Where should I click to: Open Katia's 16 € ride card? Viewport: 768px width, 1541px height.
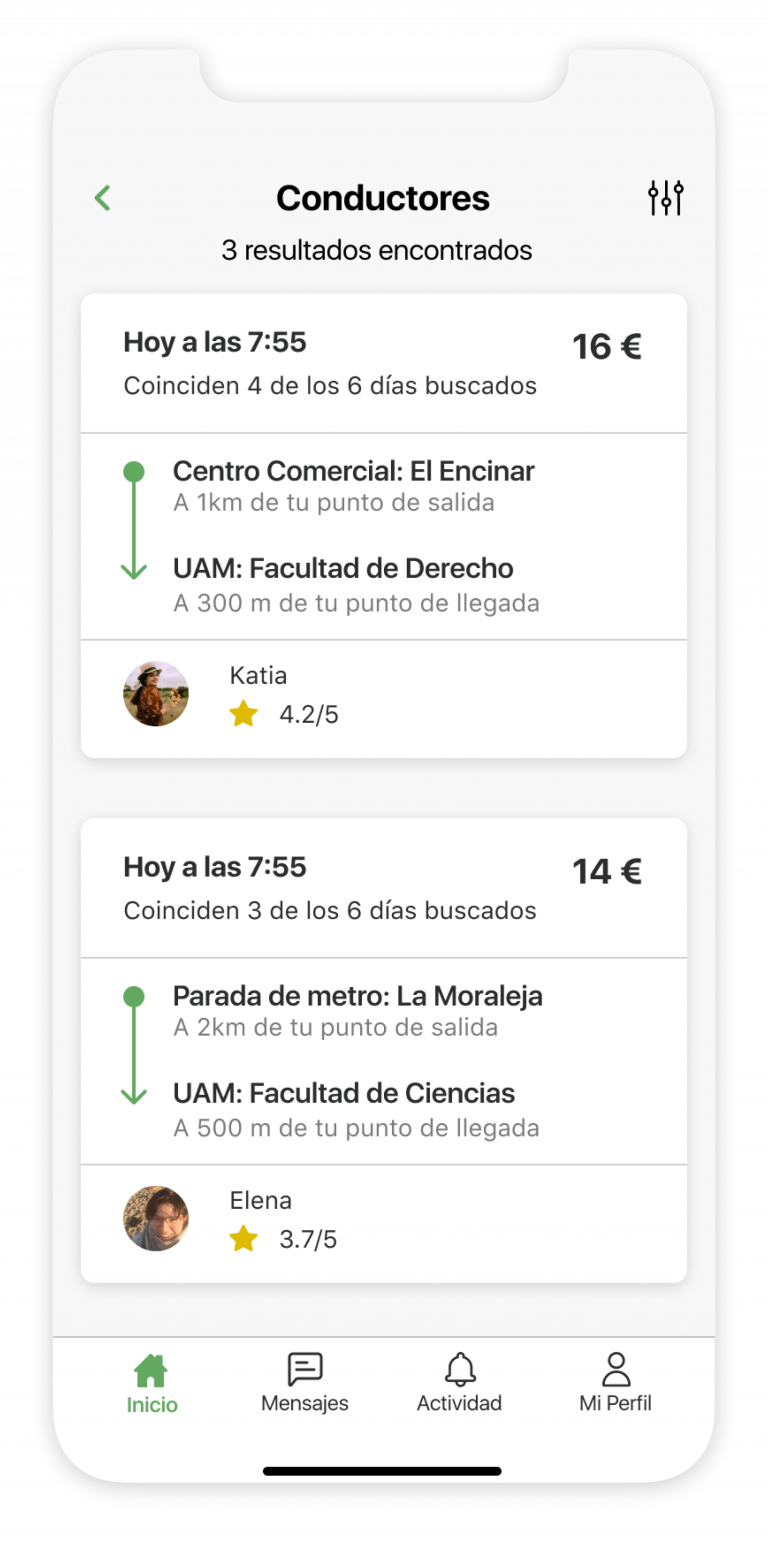[x=384, y=525]
